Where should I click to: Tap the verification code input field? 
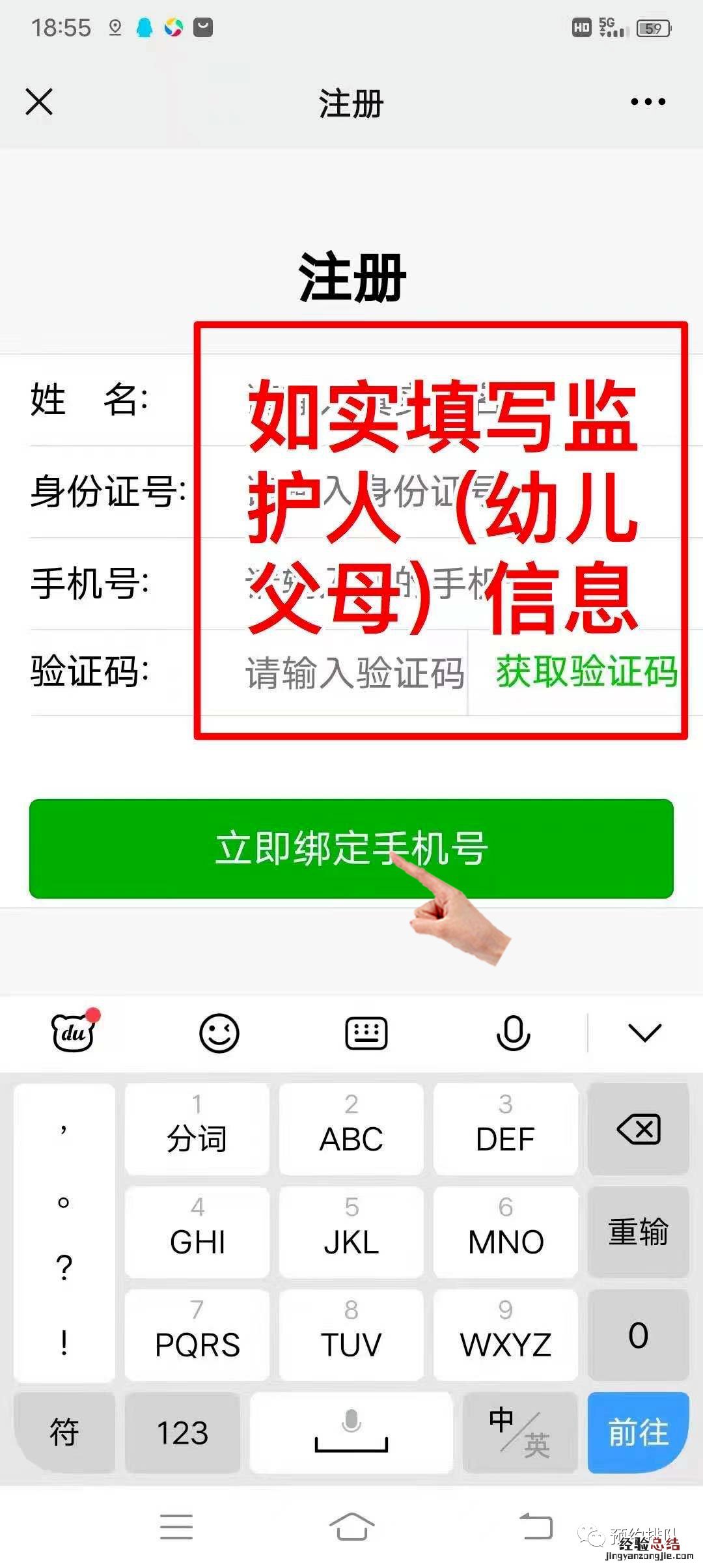click(x=355, y=673)
